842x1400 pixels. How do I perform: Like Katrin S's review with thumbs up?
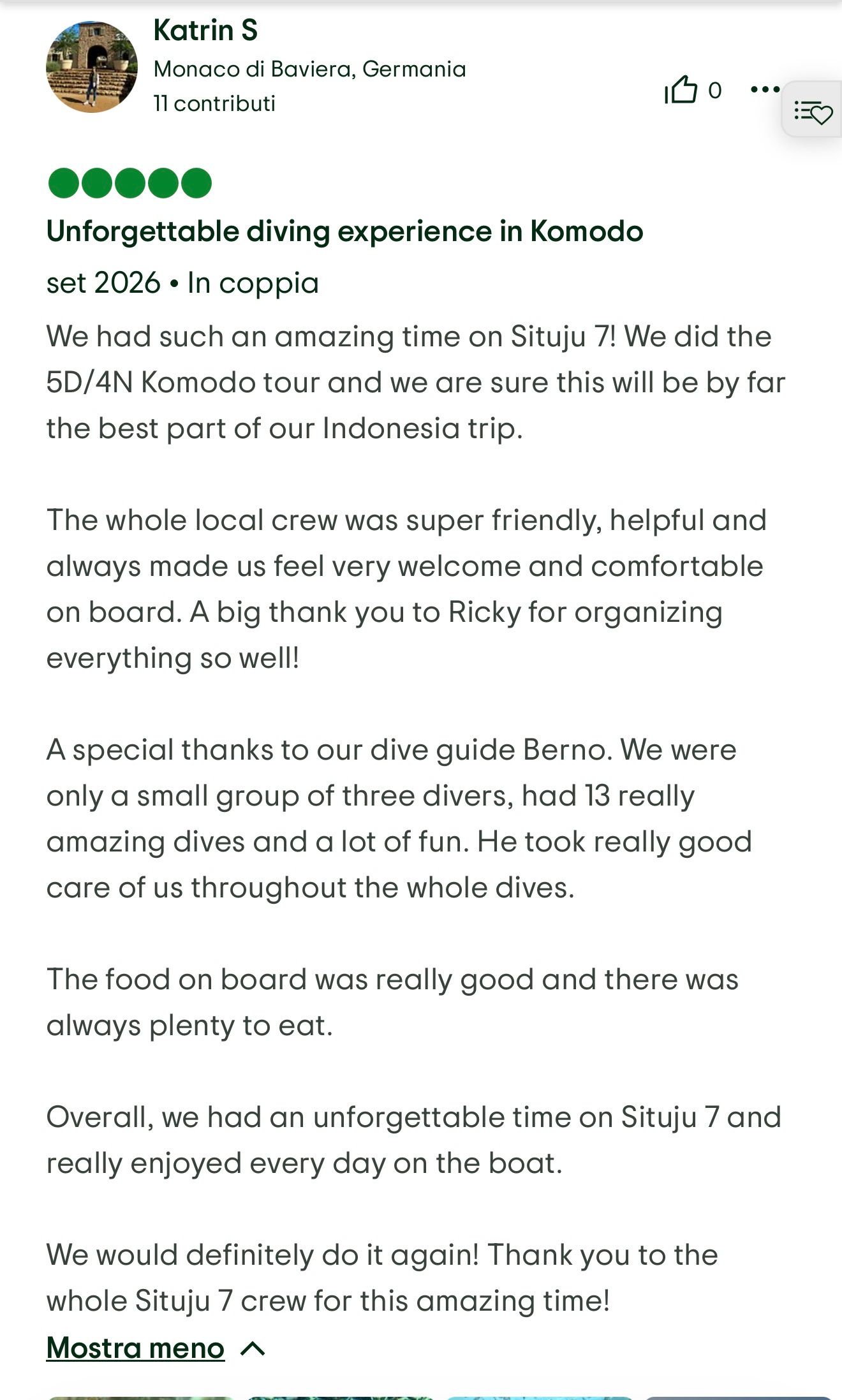681,90
